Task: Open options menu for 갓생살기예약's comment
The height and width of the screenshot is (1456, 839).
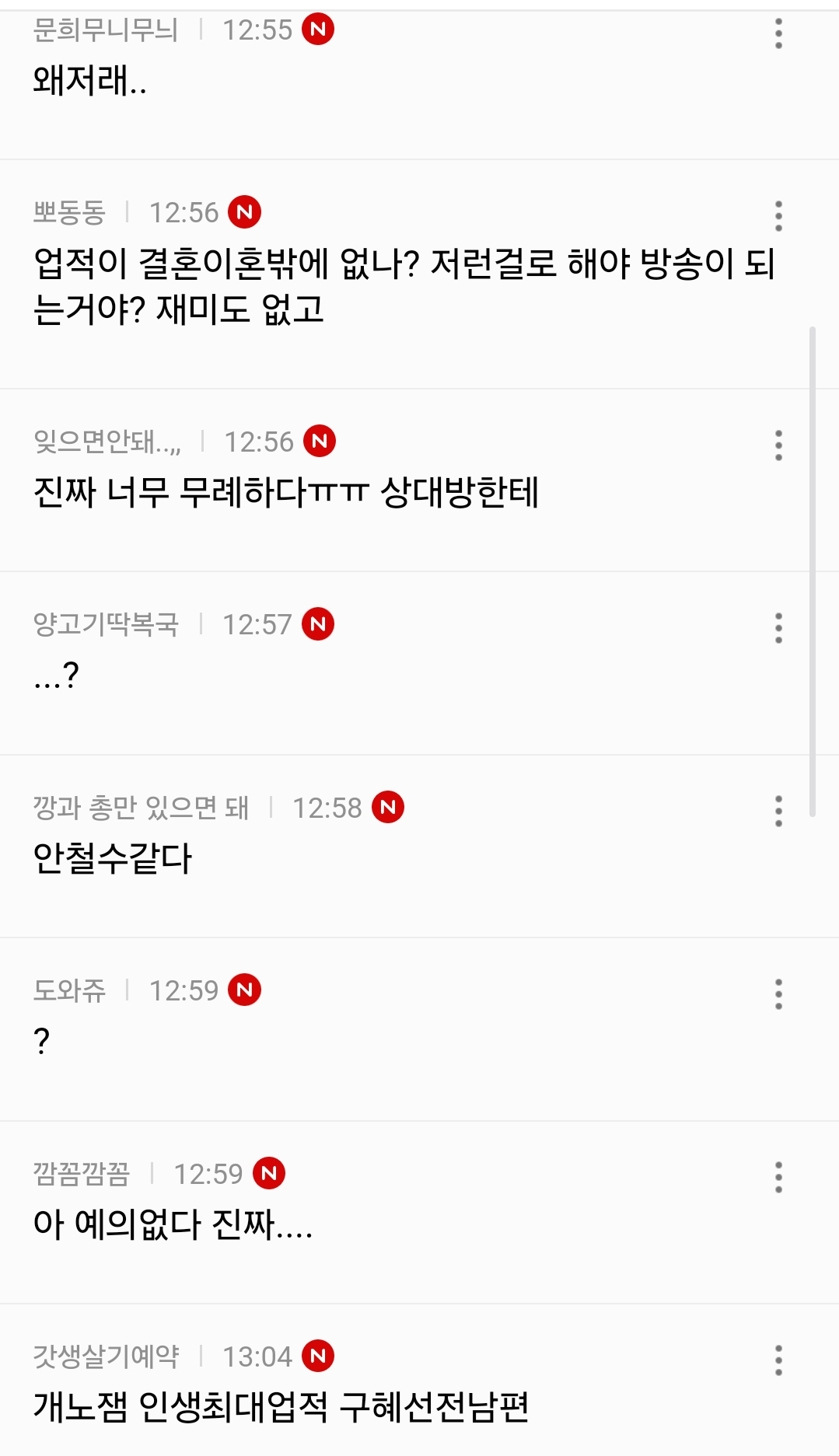Action: pyautogui.click(x=778, y=1360)
